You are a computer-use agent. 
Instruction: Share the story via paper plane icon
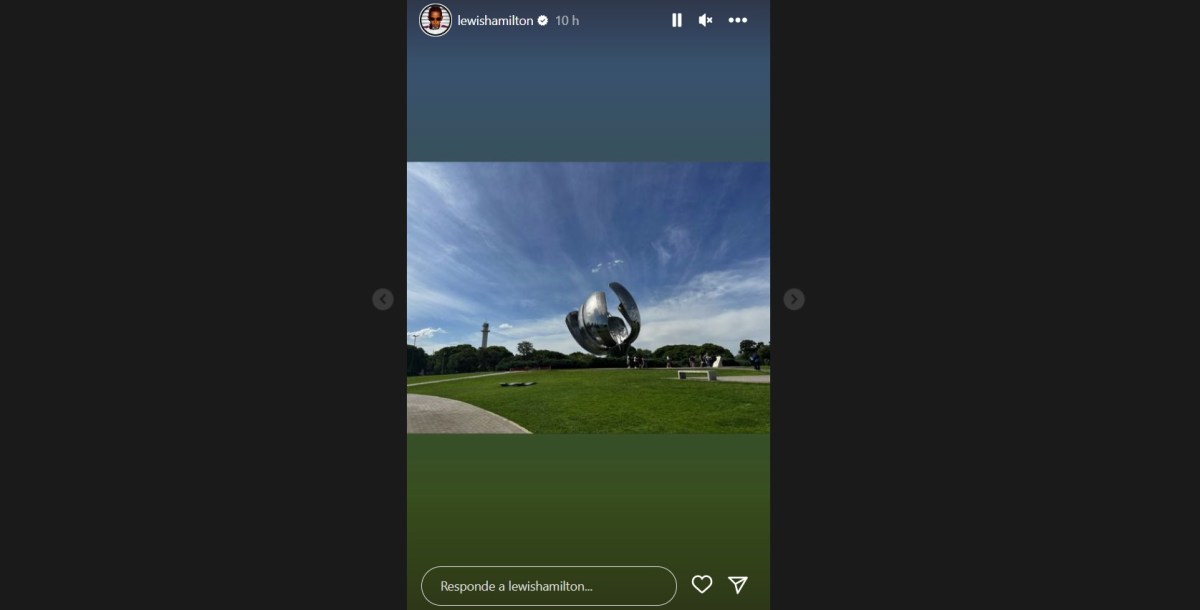point(738,585)
